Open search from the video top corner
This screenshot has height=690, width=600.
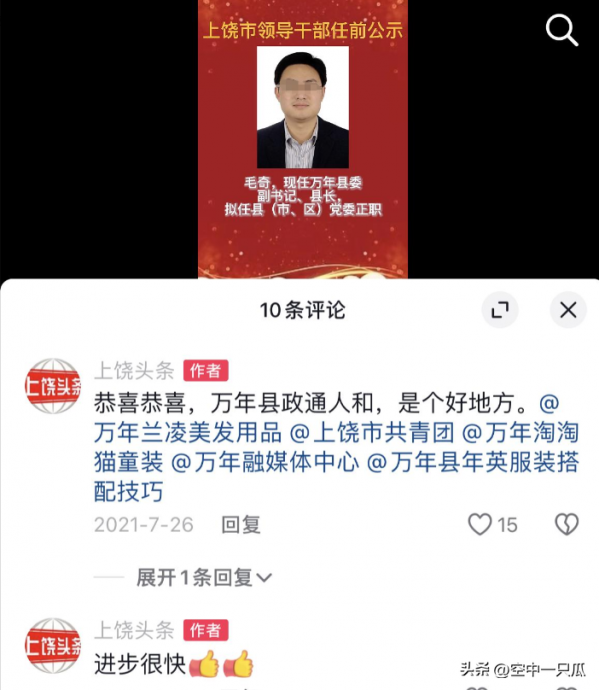coord(562,31)
